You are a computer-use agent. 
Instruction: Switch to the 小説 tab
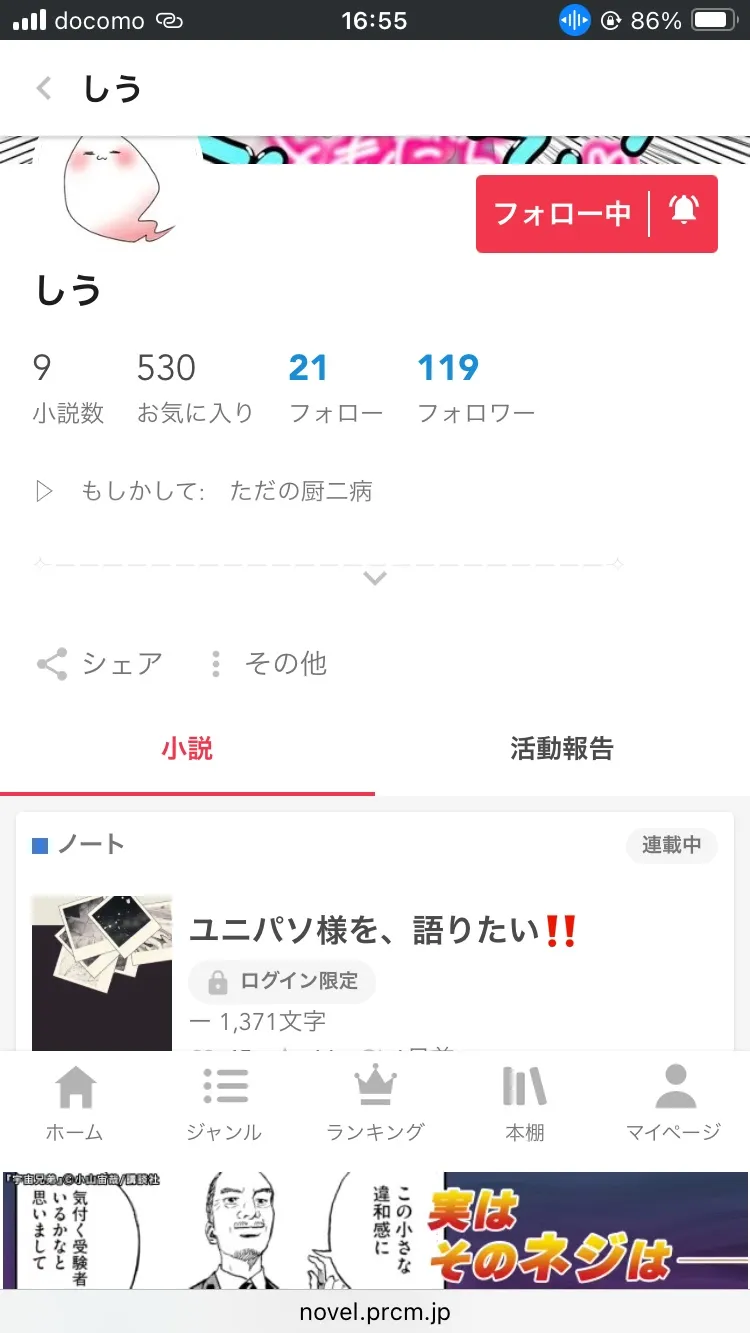pyautogui.click(x=187, y=749)
